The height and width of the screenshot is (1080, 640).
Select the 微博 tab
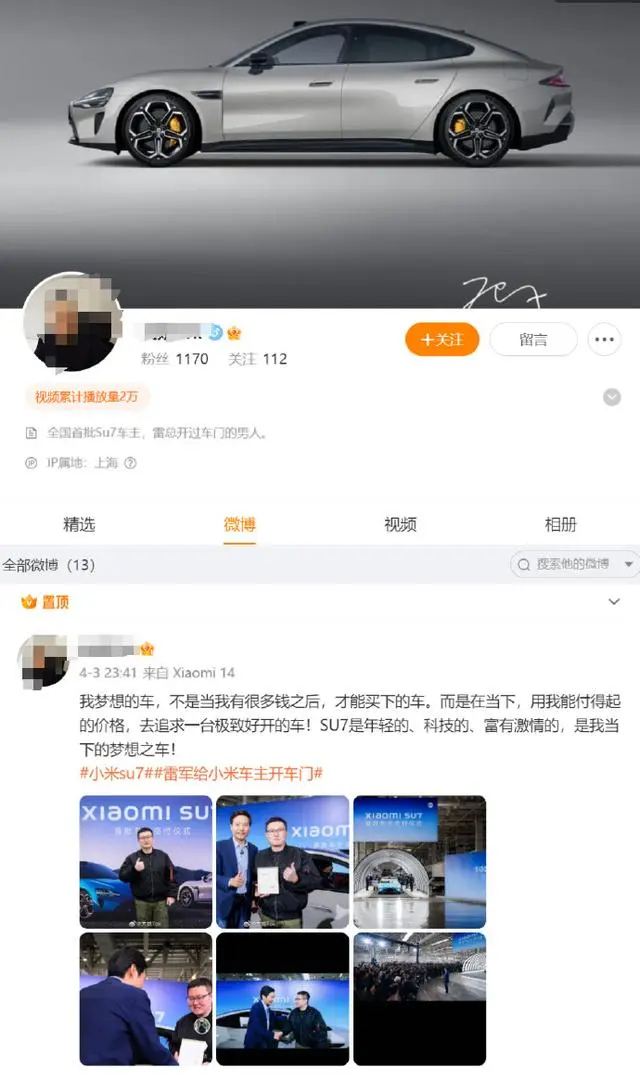(240, 524)
